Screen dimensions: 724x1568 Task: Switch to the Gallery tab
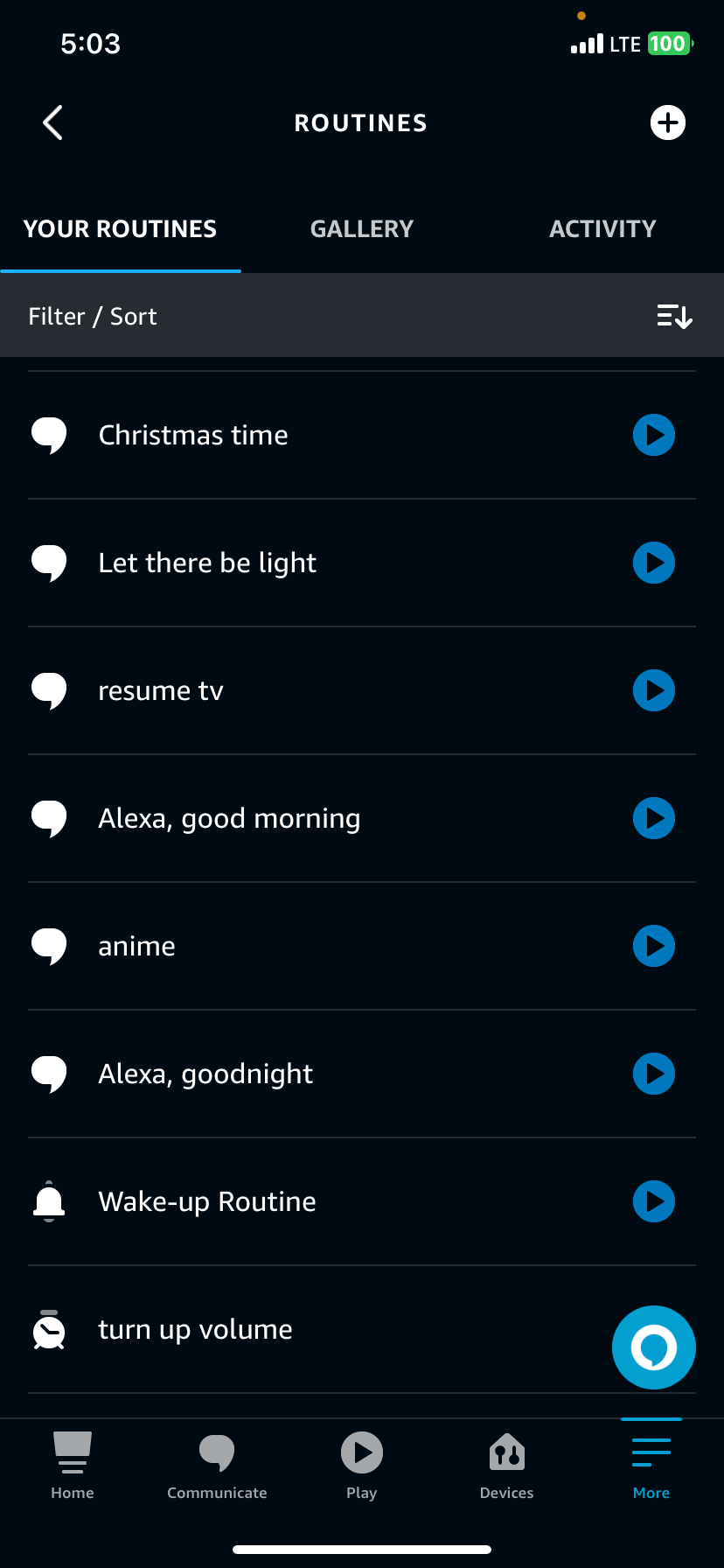click(x=362, y=228)
